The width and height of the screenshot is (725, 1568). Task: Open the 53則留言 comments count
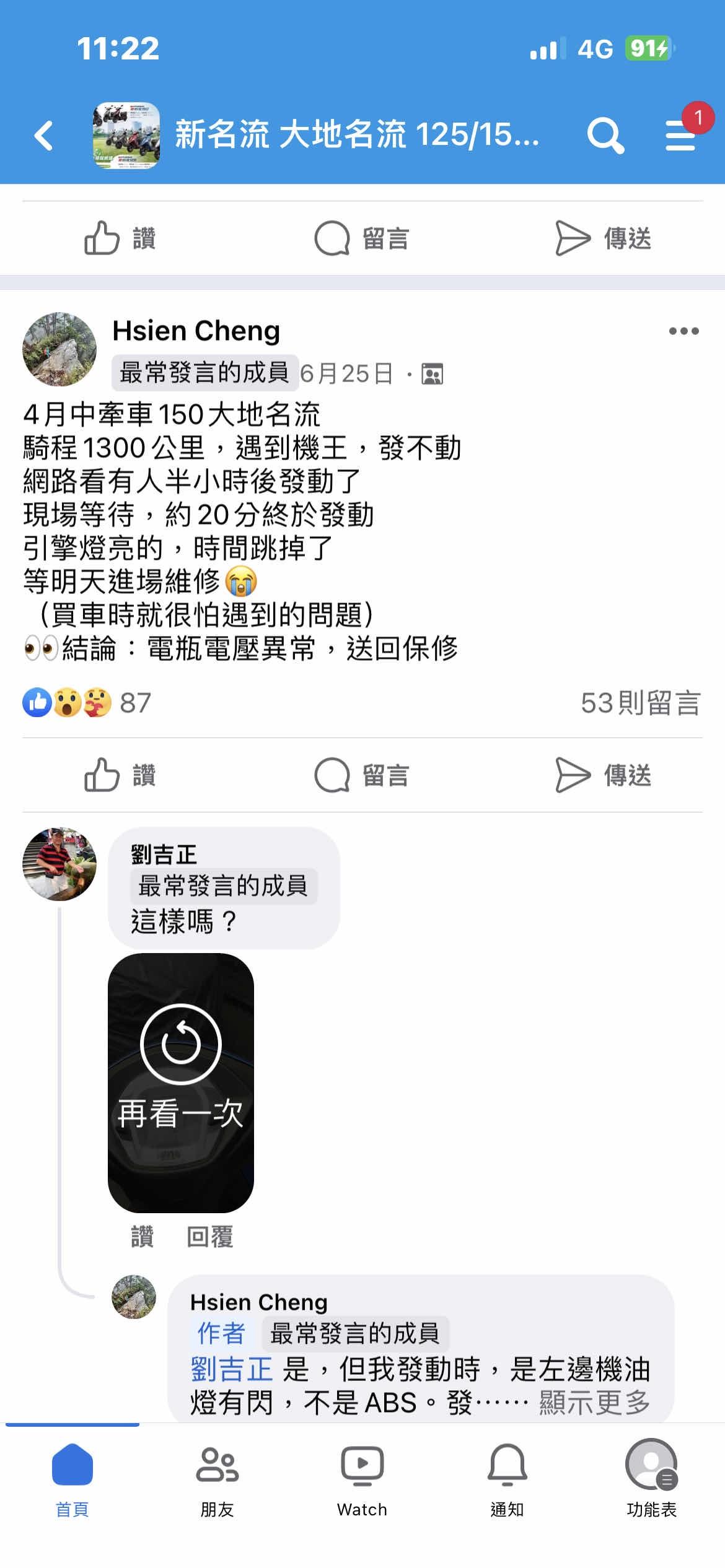click(x=640, y=703)
